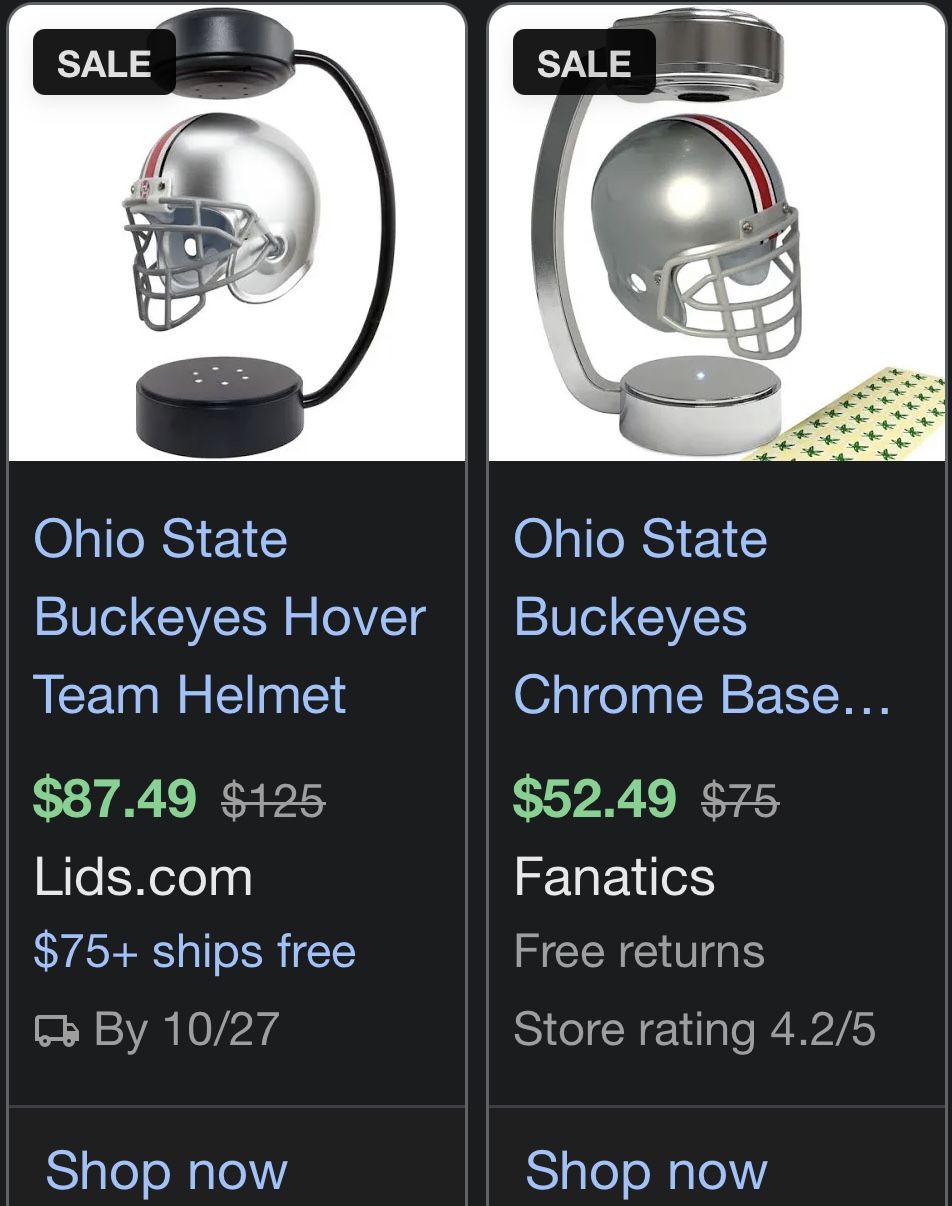This screenshot has width=952, height=1206.
Task: Click the Store rating 4.2/5 text
Action: pyautogui.click(x=694, y=1029)
